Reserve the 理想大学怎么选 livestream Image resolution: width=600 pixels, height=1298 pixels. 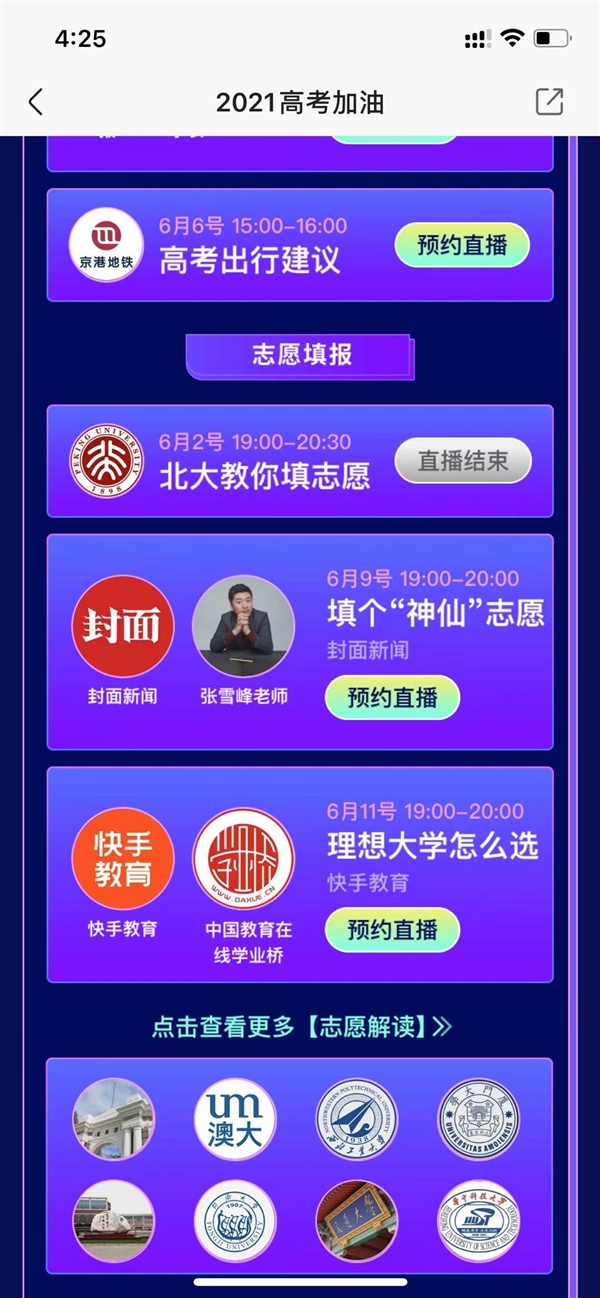392,929
